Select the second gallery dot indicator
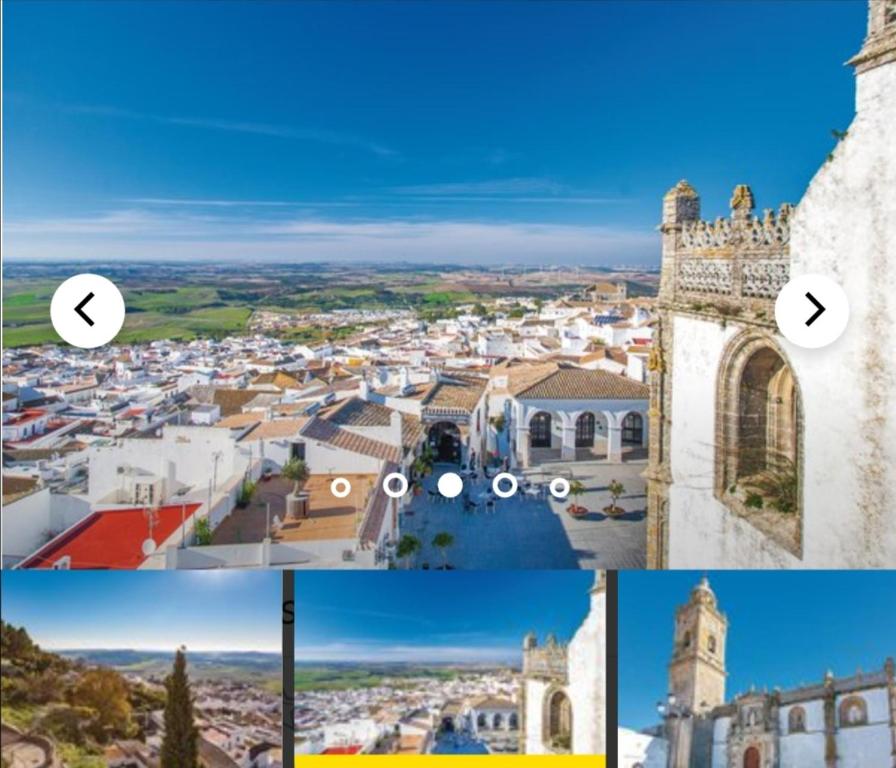 tap(396, 485)
